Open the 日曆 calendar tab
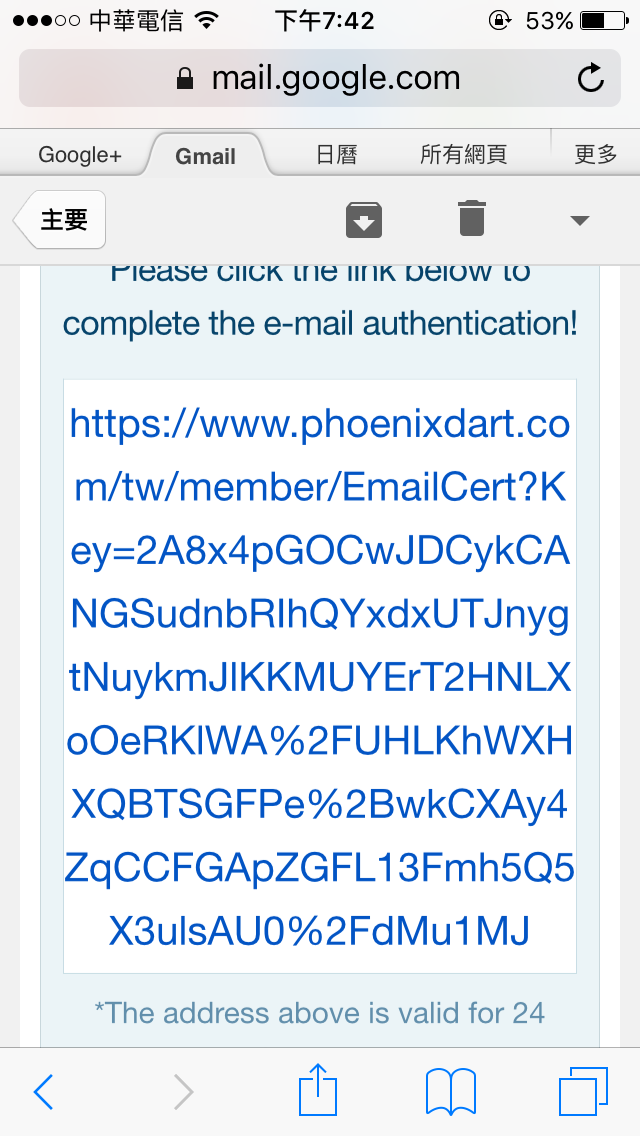Screen dimensions: 640x1136 point(337,154)
